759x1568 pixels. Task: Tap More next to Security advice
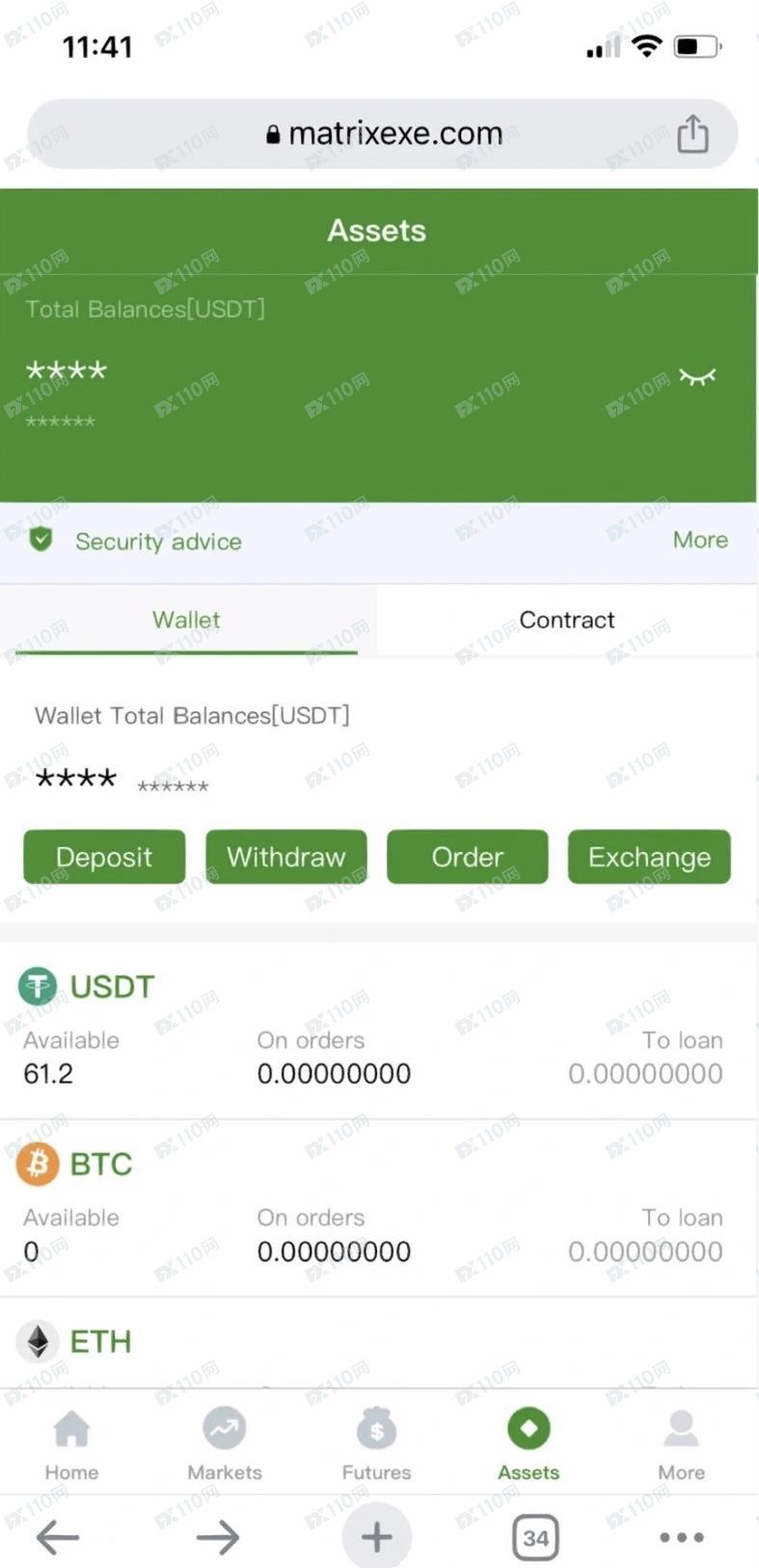(700, 540)
